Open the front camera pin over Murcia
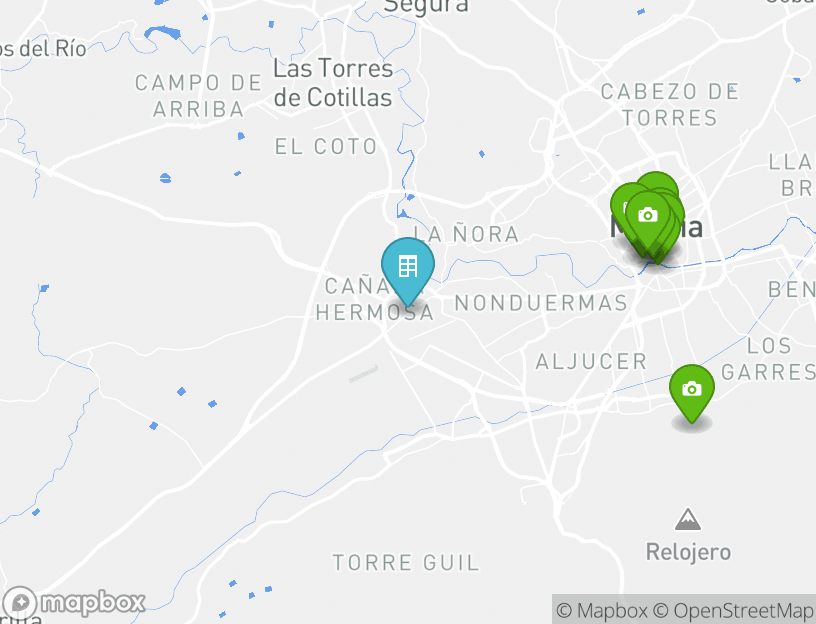 click(648, 216)
